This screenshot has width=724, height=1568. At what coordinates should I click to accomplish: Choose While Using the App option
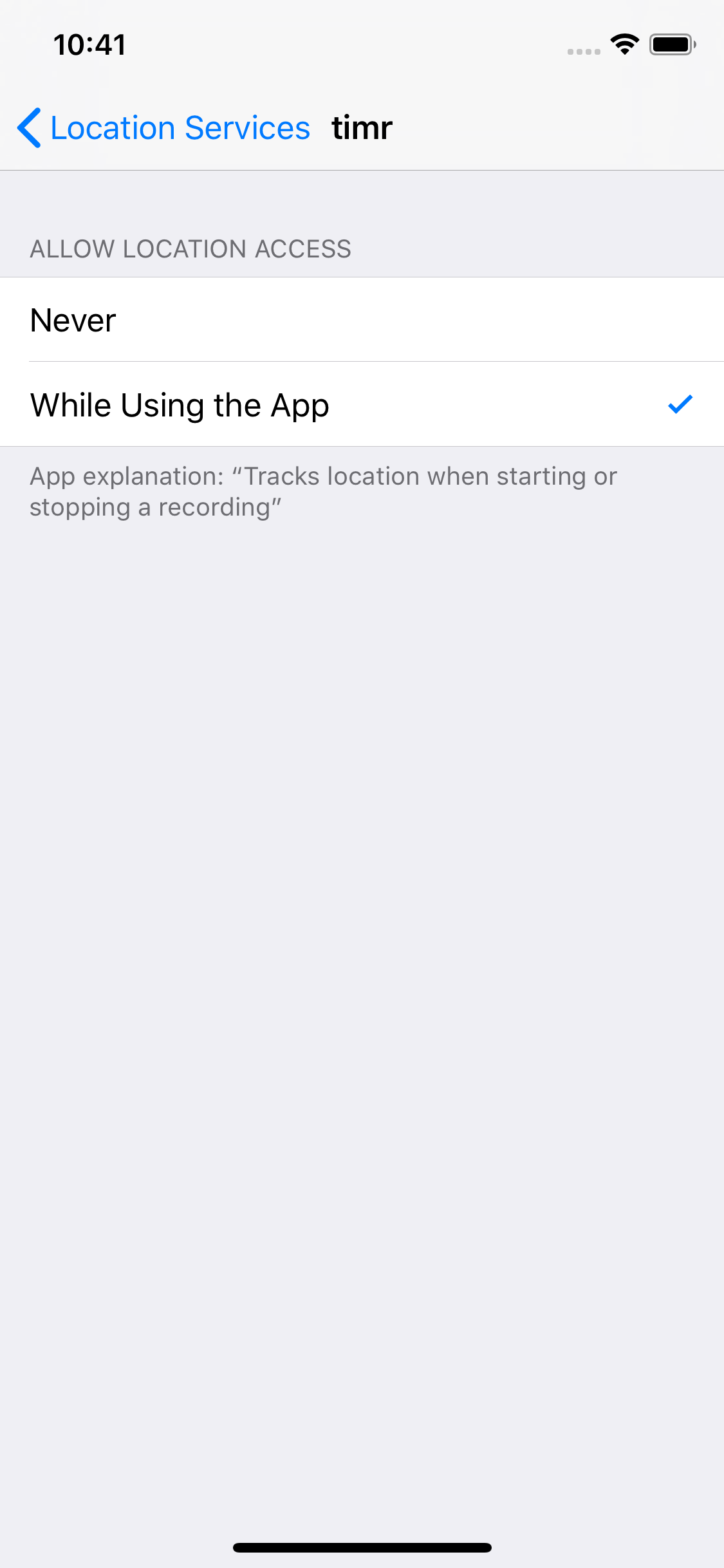click(x=362, y=404)
